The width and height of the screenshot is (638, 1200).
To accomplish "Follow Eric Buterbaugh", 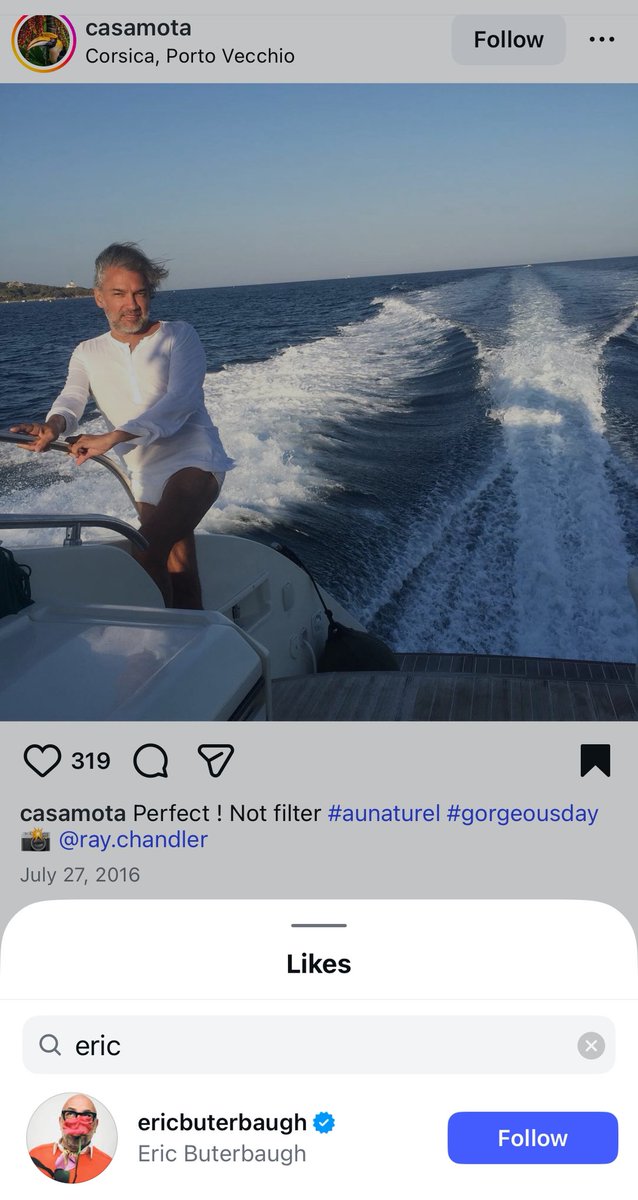I will pos(532,1138).
